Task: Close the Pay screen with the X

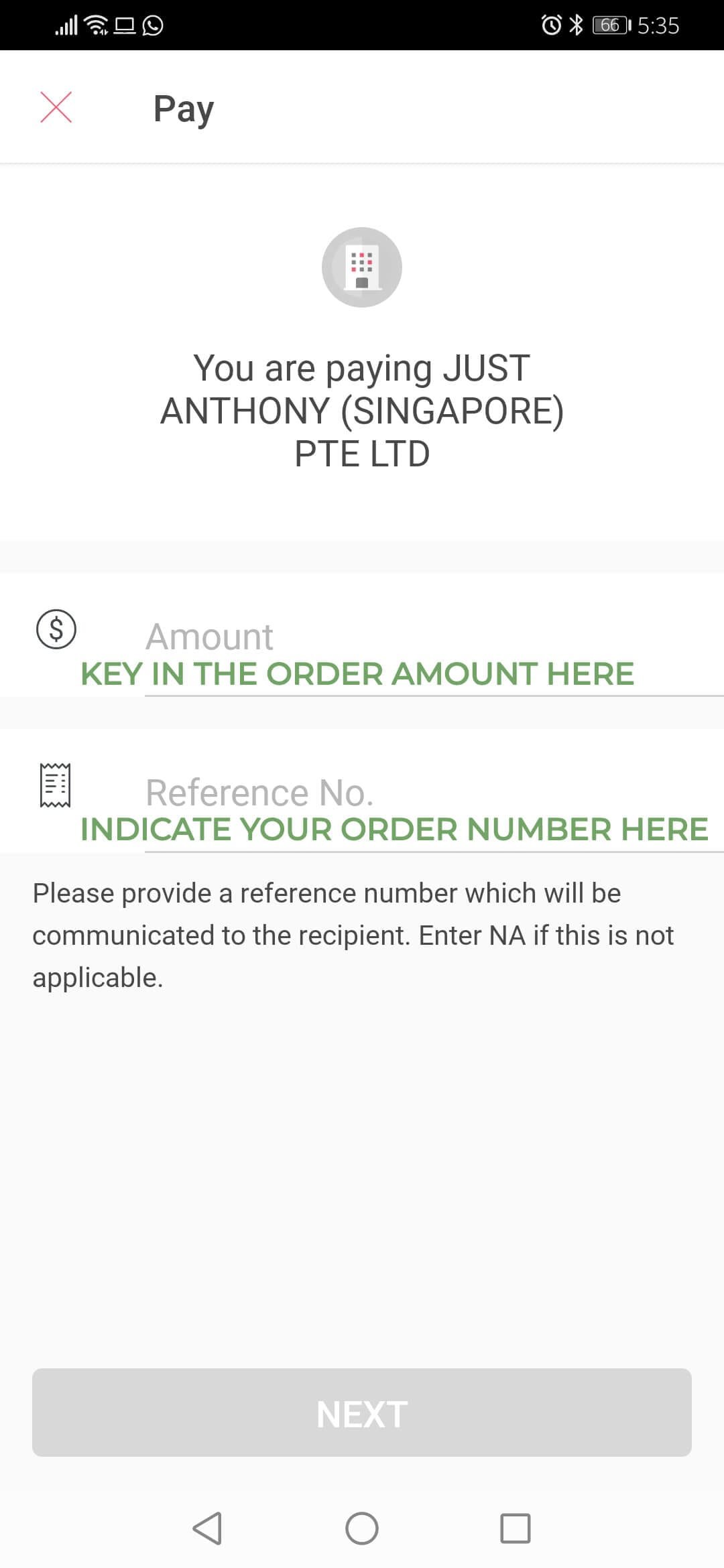Action: point(56,107)
